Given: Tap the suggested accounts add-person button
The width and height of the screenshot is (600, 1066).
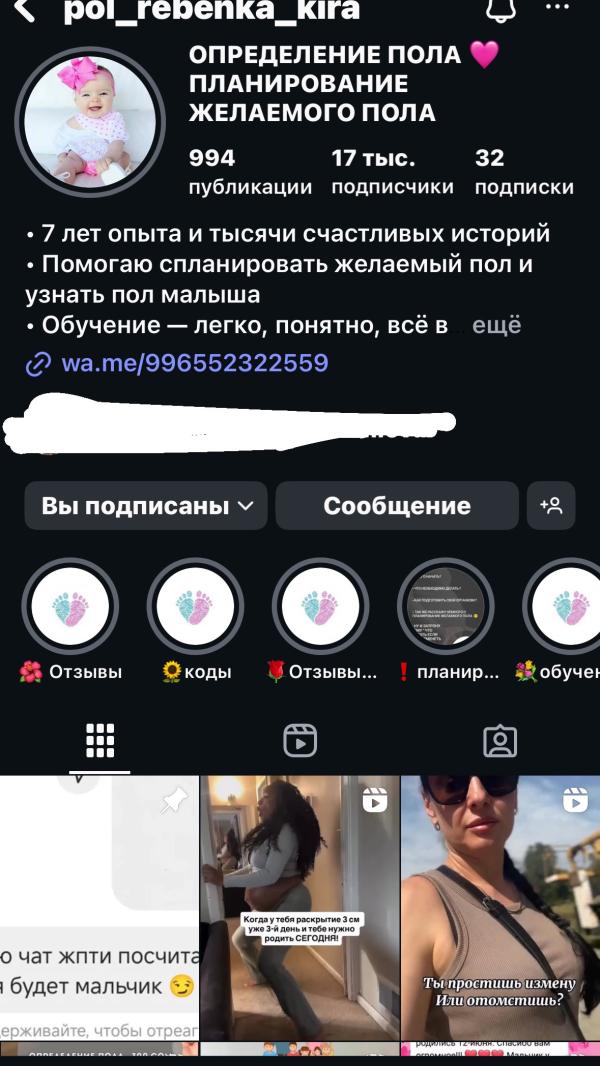Looking at the screenshot, I should 551,505.
